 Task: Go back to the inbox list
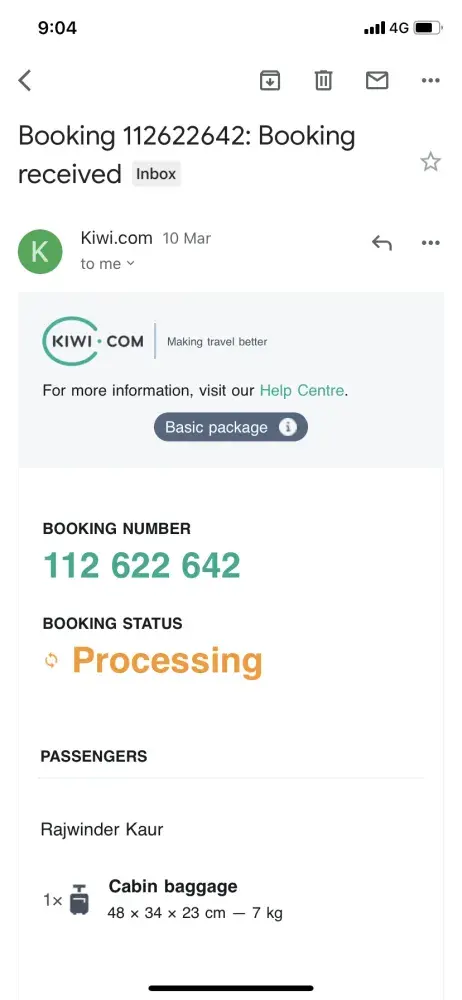(25, 80)
